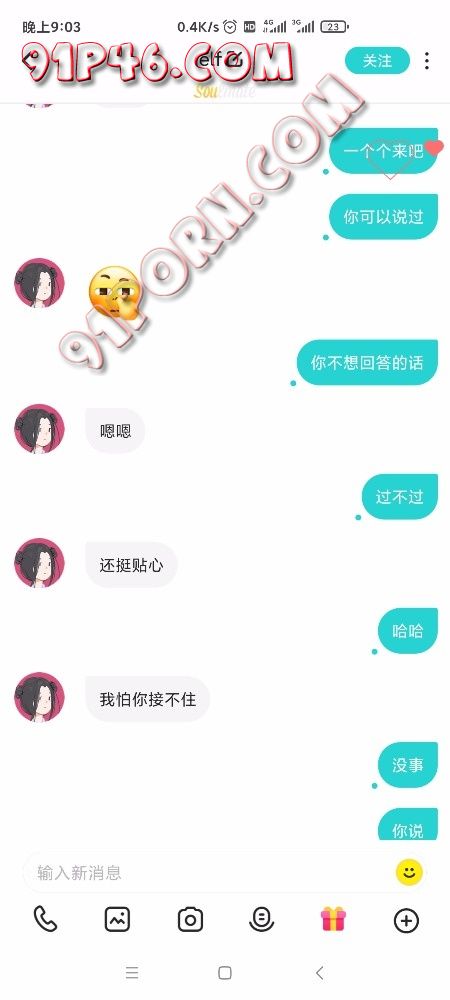Start a voice call
The image size is (450, 1000).
(45, 920)
